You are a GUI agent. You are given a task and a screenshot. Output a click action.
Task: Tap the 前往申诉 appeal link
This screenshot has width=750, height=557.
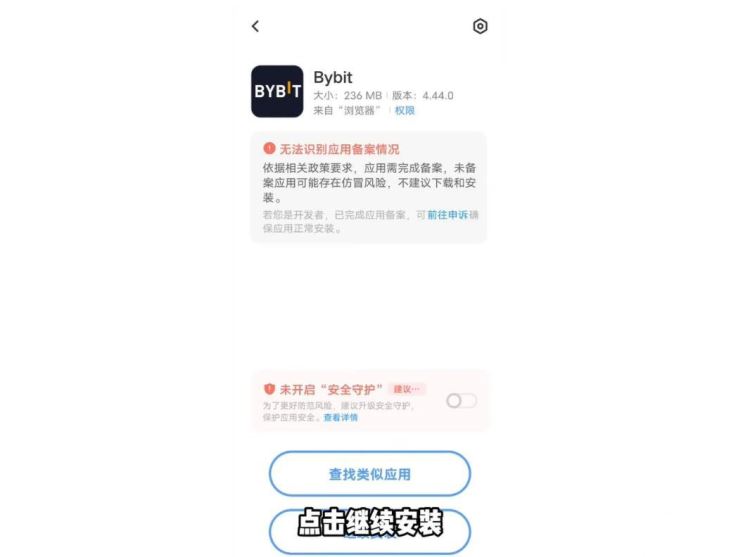(x=447, y=215)
